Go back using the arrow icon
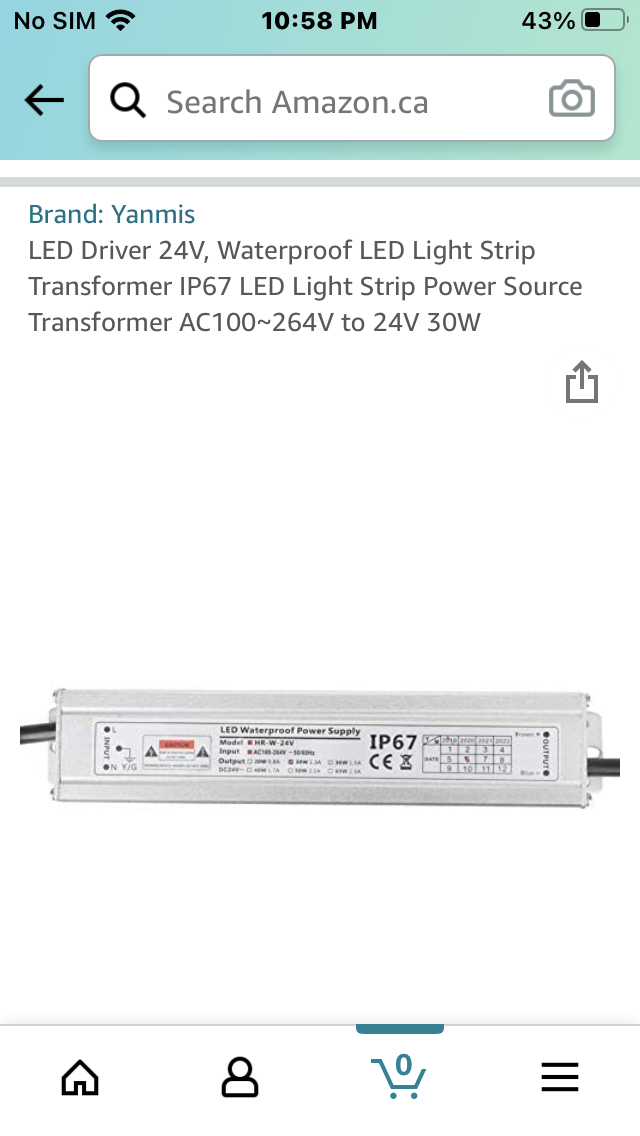 44,99
